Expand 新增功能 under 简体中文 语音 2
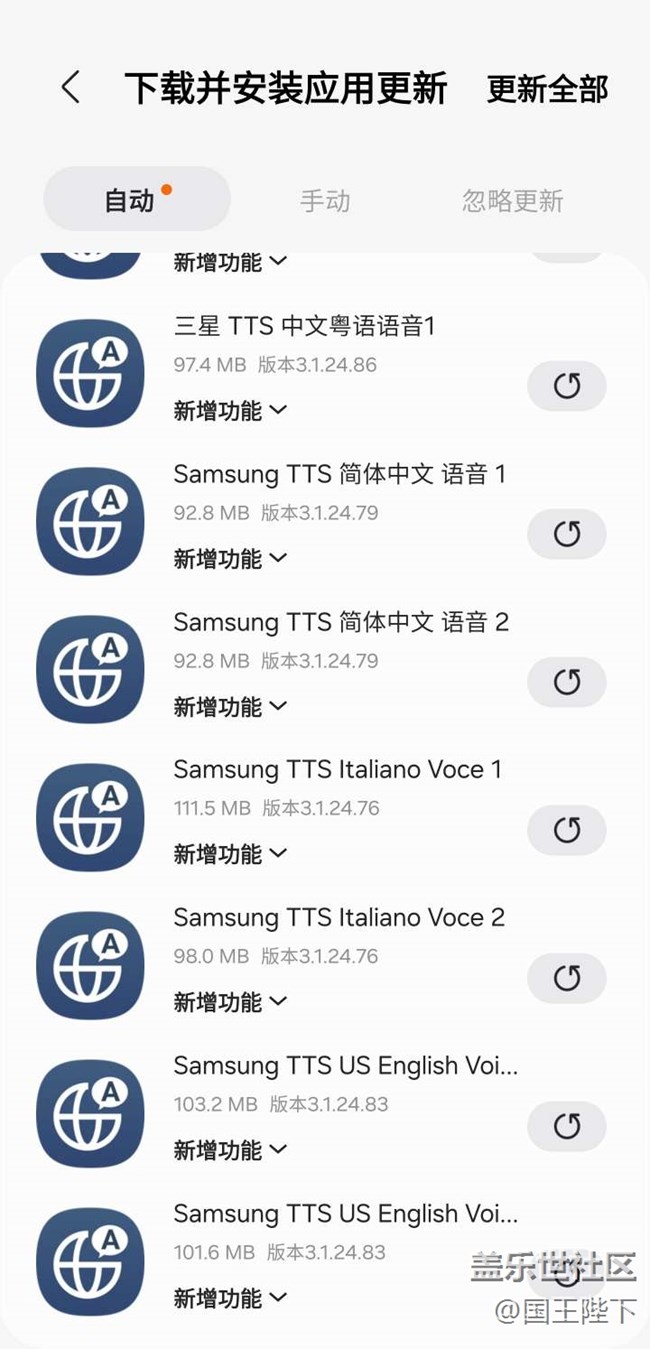 231,707
